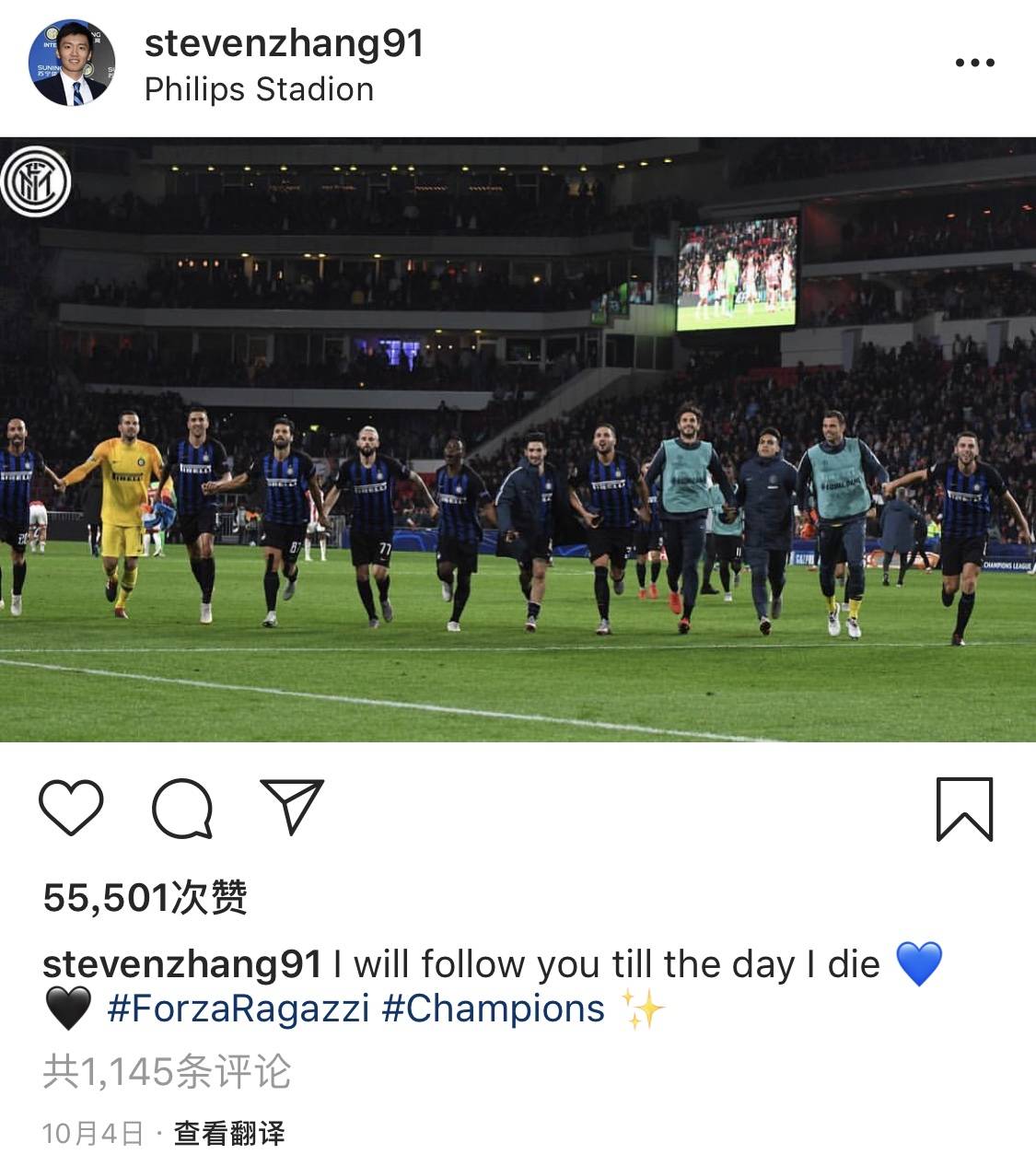1036x1166 pixels.
Task: Open the post's three-dot overflow menu
Action: coord(973,64)
